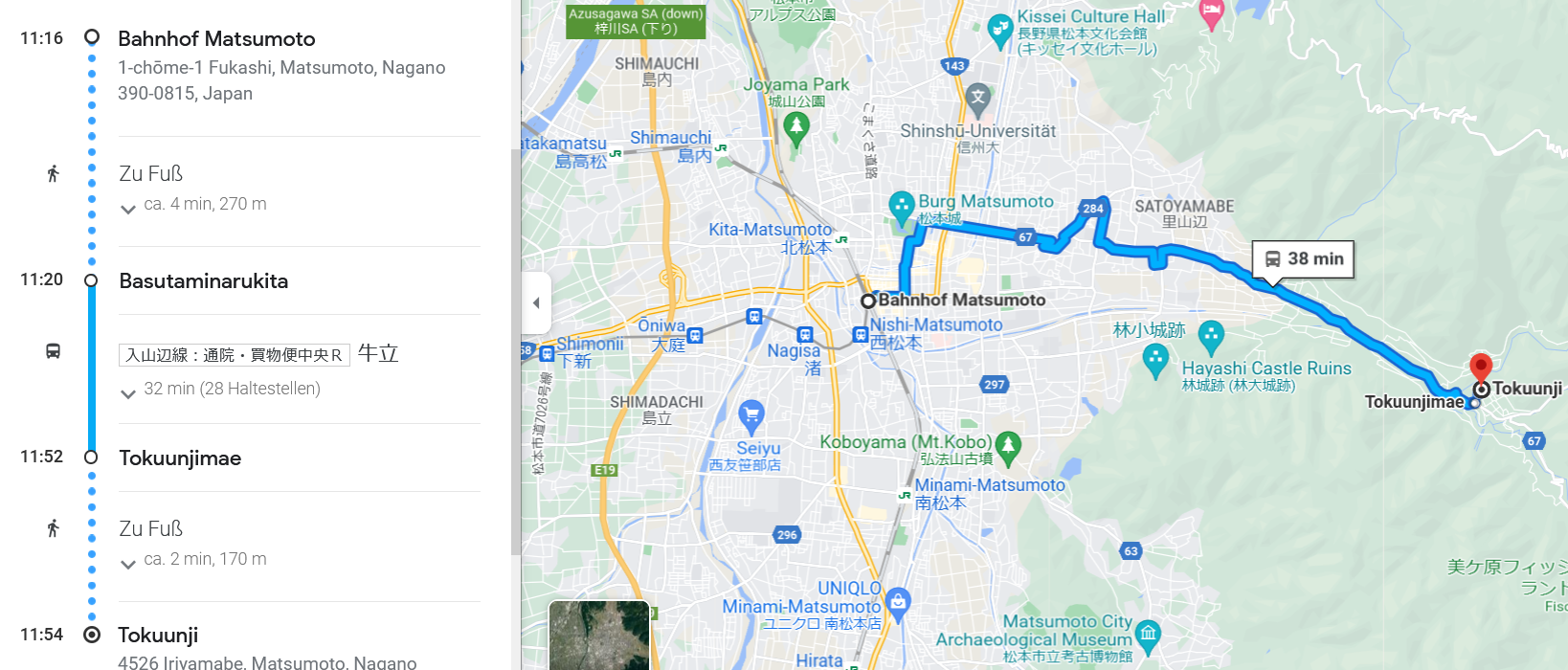Open the Seiyu shopping marker

point(751,415)
